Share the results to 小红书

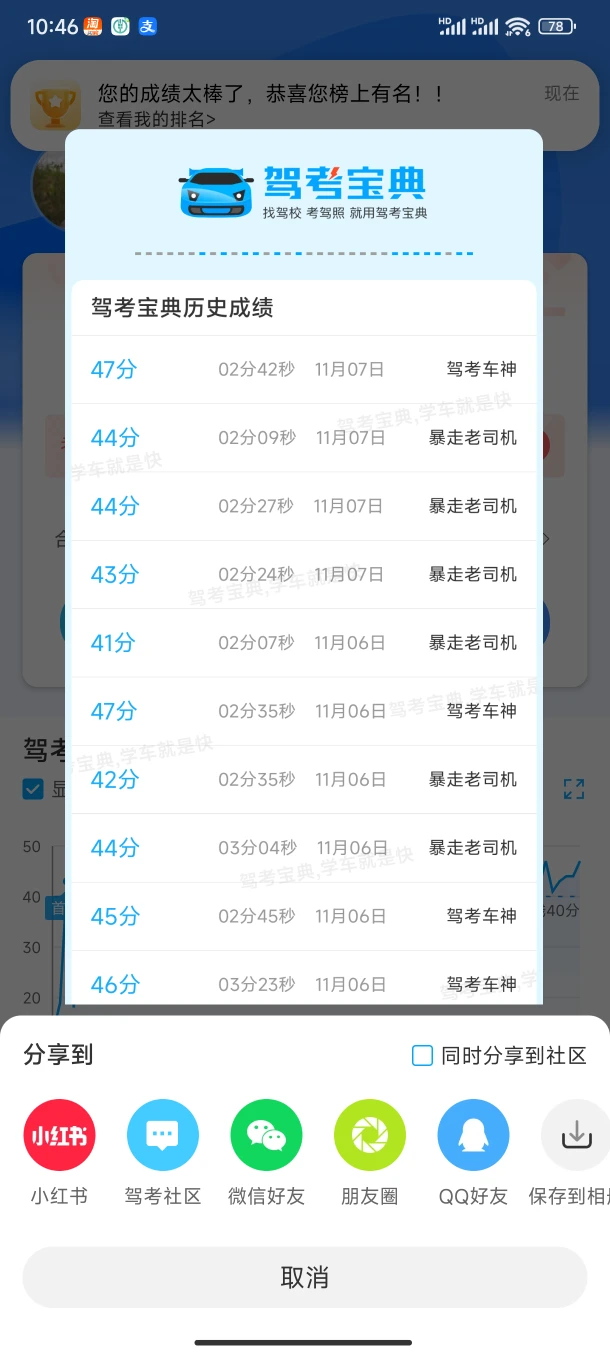pos(59,1135)
